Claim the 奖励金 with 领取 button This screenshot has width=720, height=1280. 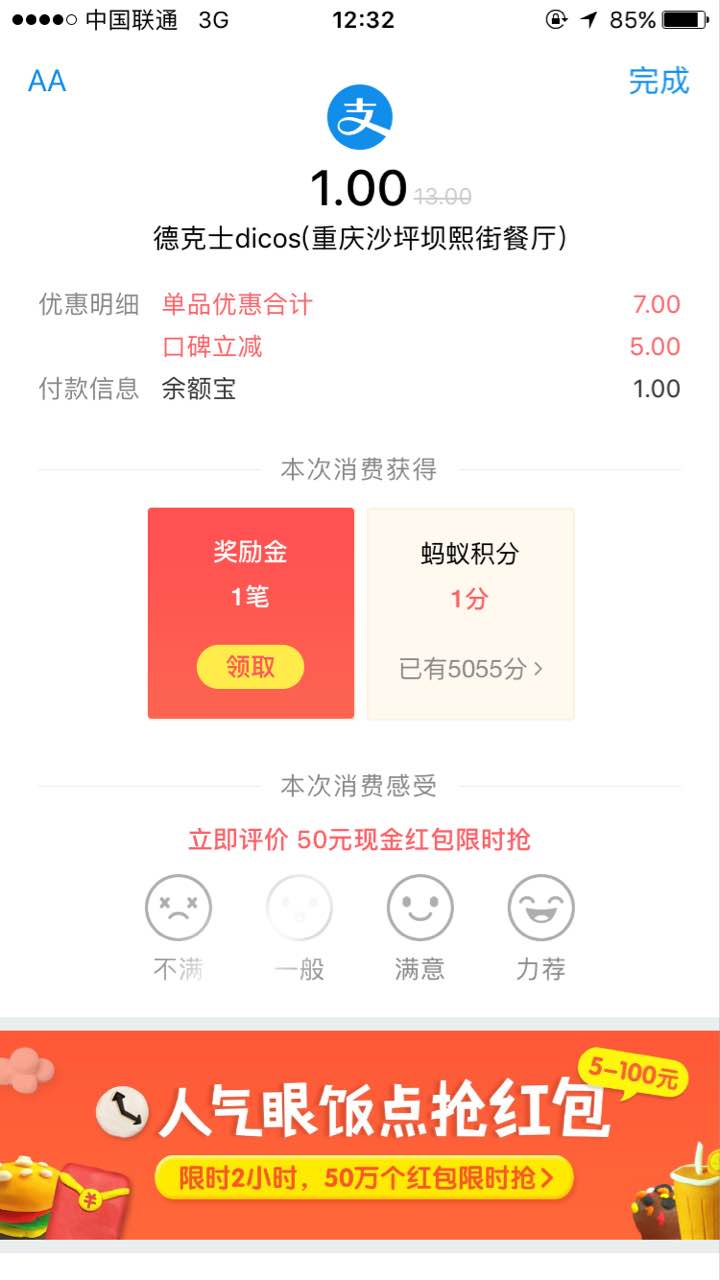pos(250,667)
